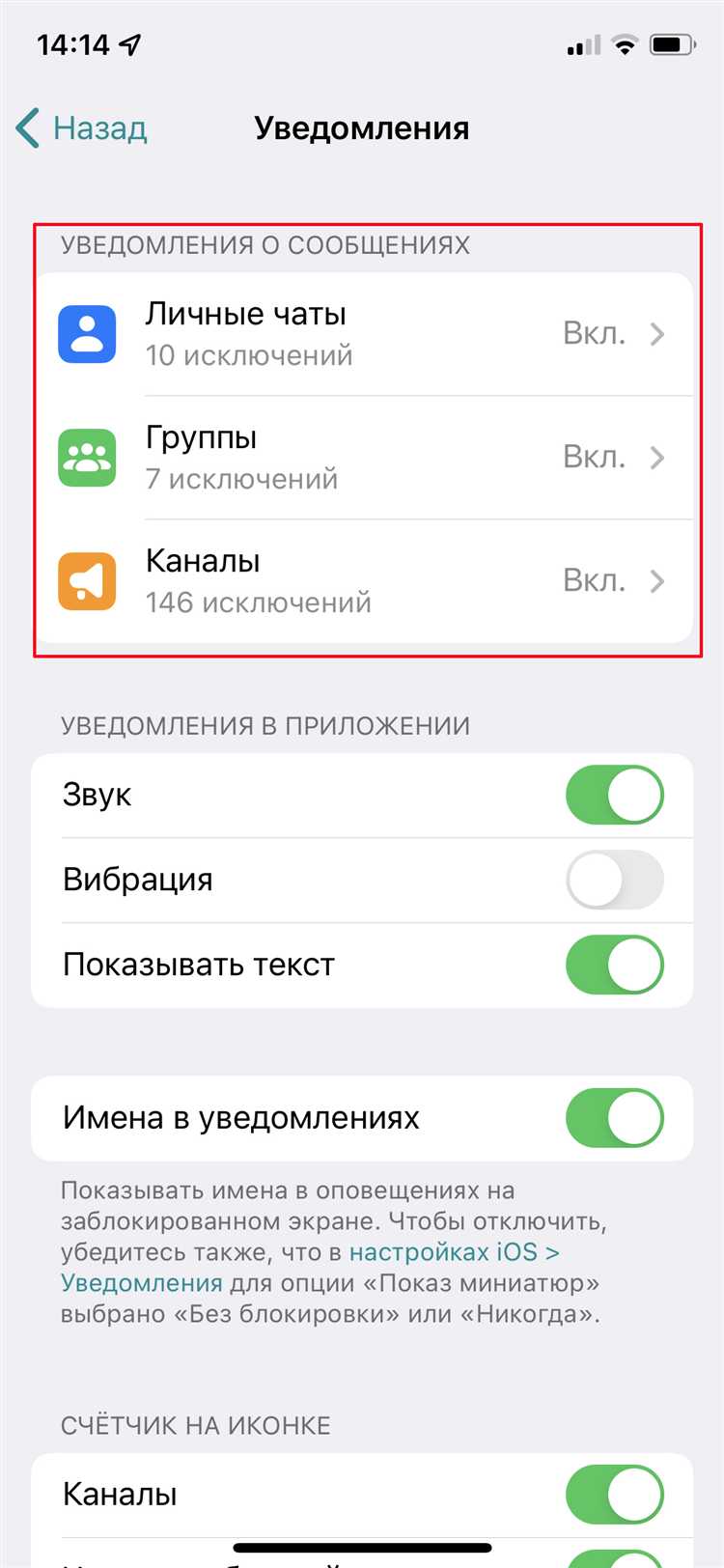Go back with the Назад button
Image resolution: width=724 pixels, height=1568 pixels.
83,128
